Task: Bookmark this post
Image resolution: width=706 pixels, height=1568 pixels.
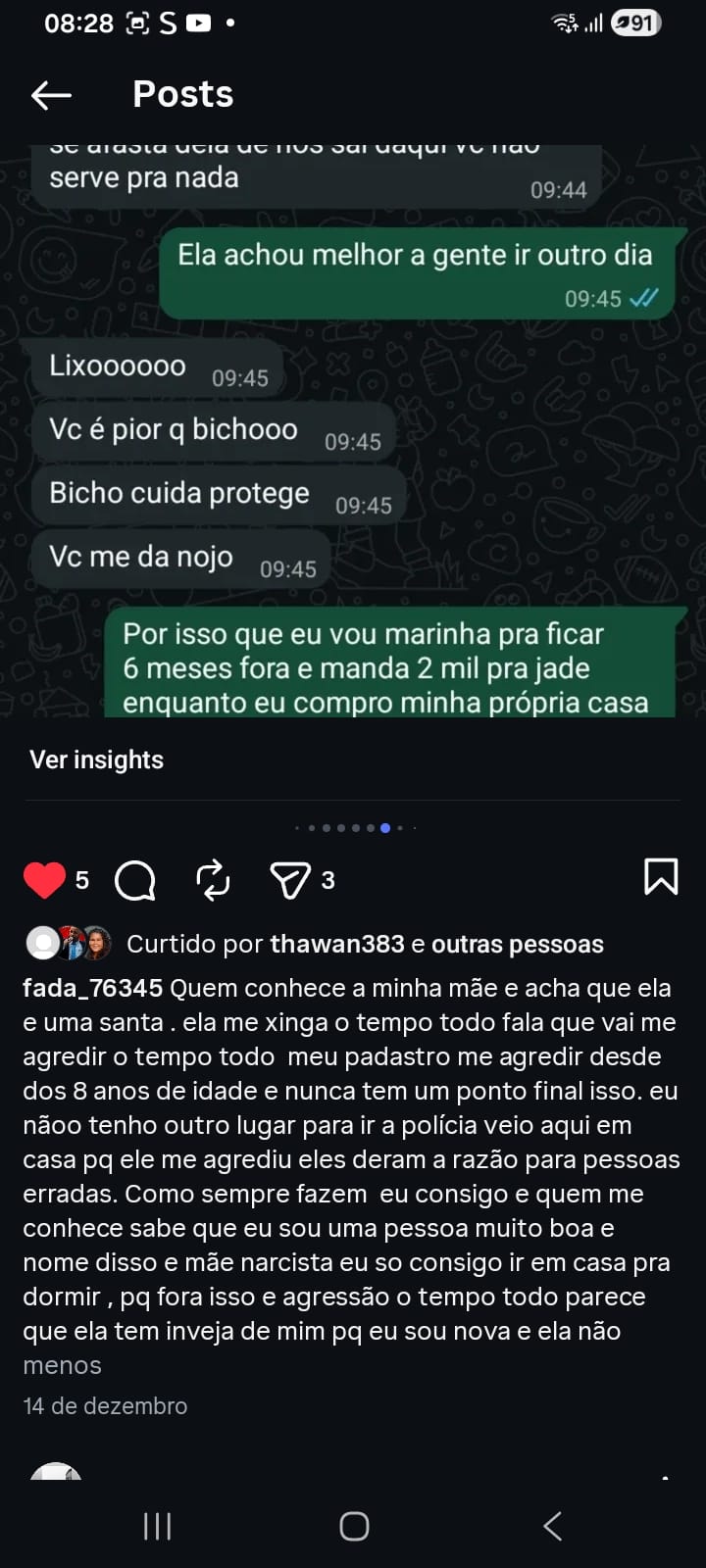Action: [x=660, y=877]
